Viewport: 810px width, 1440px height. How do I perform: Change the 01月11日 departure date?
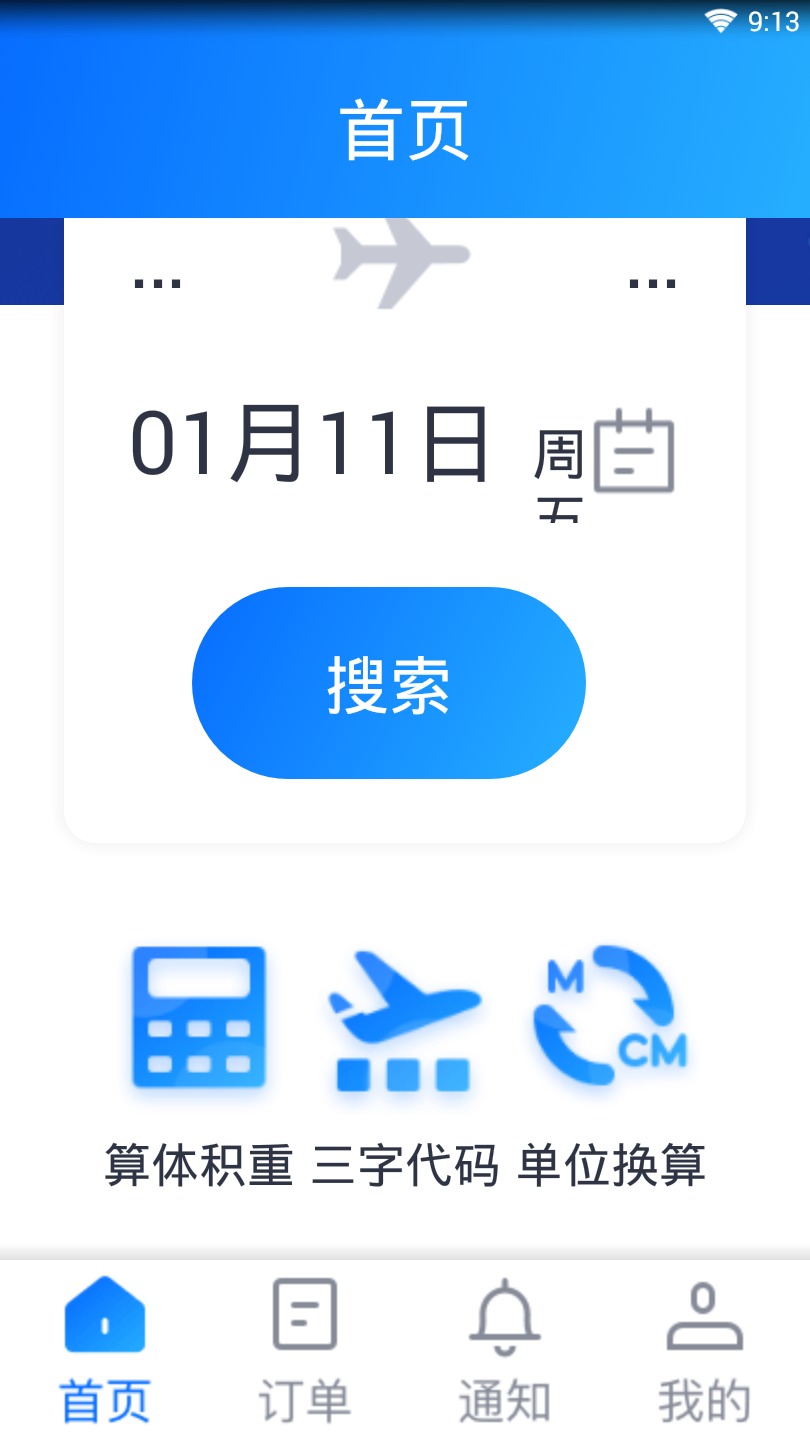310,445
